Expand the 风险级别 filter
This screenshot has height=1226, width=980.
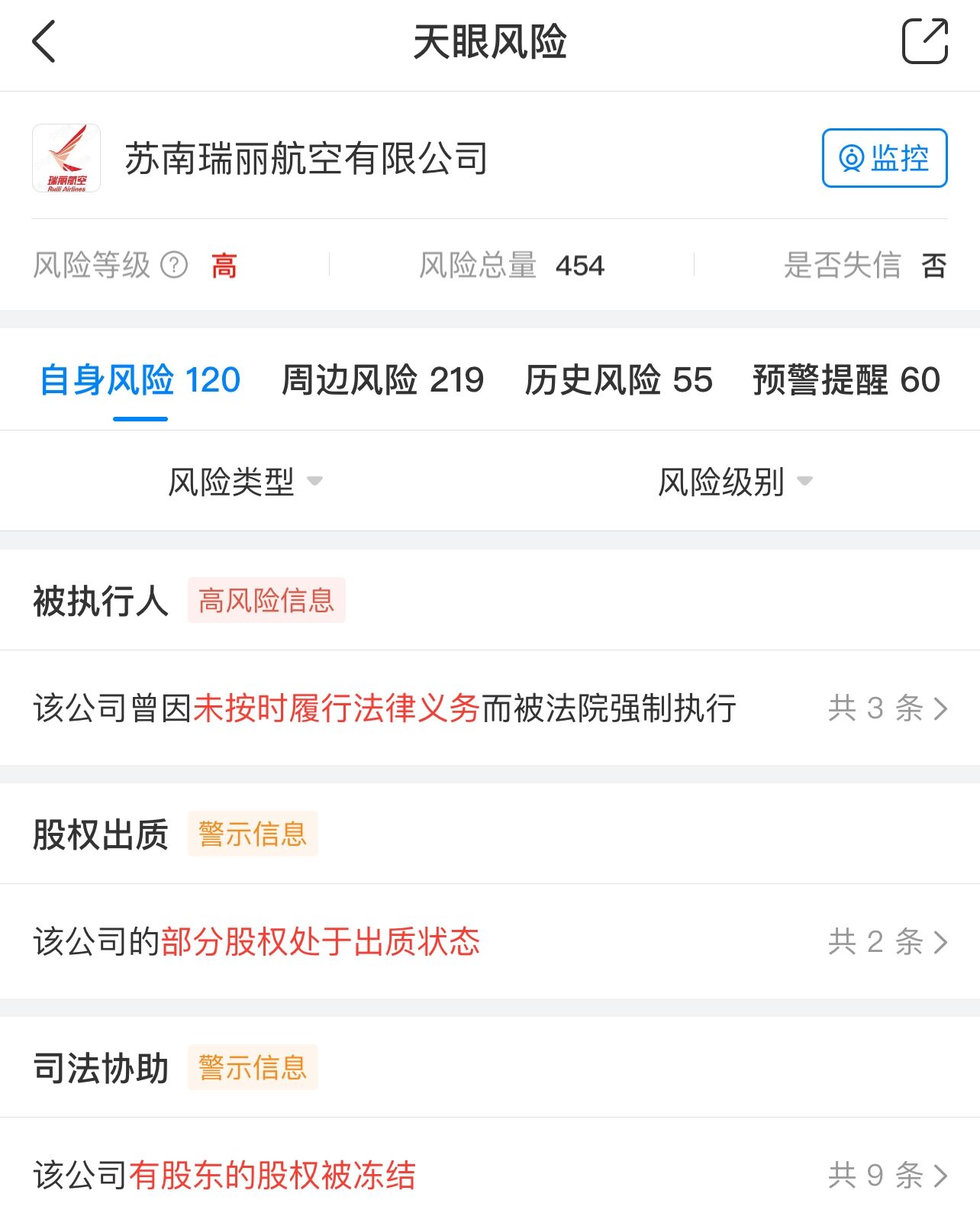[x=735, y=481]
